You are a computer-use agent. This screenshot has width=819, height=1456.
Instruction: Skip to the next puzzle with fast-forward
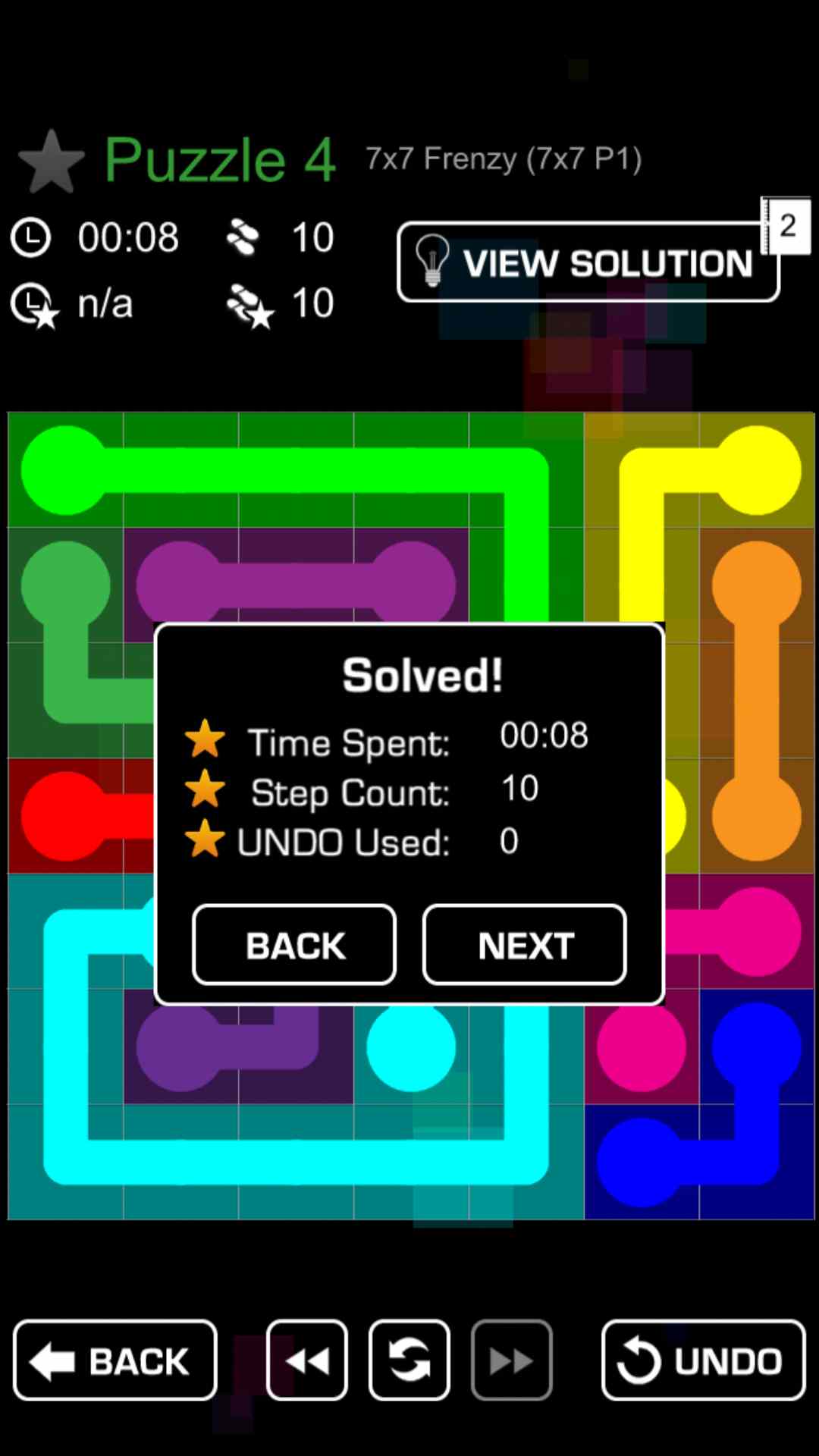click(511, 1360)
